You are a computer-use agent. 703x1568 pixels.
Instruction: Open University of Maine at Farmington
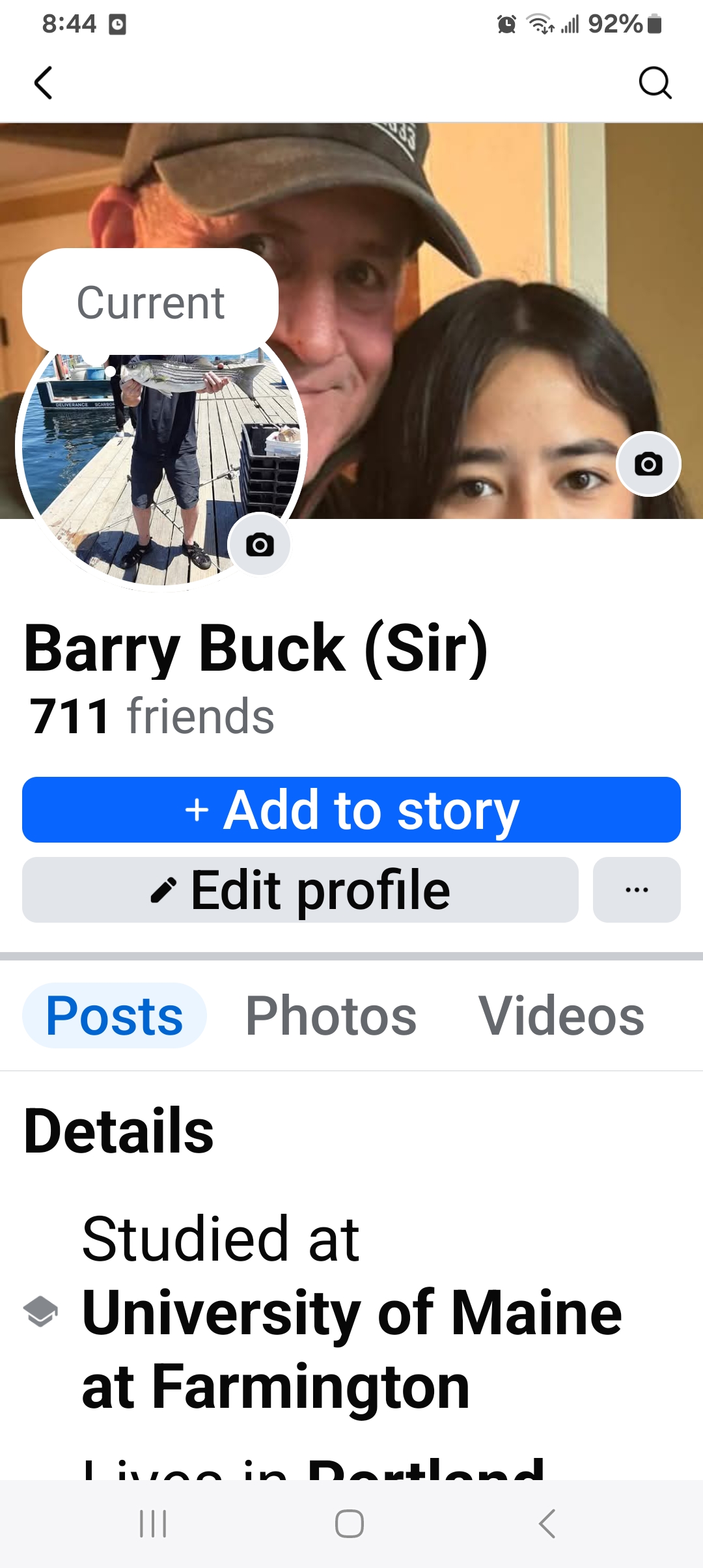(351, 1349)
